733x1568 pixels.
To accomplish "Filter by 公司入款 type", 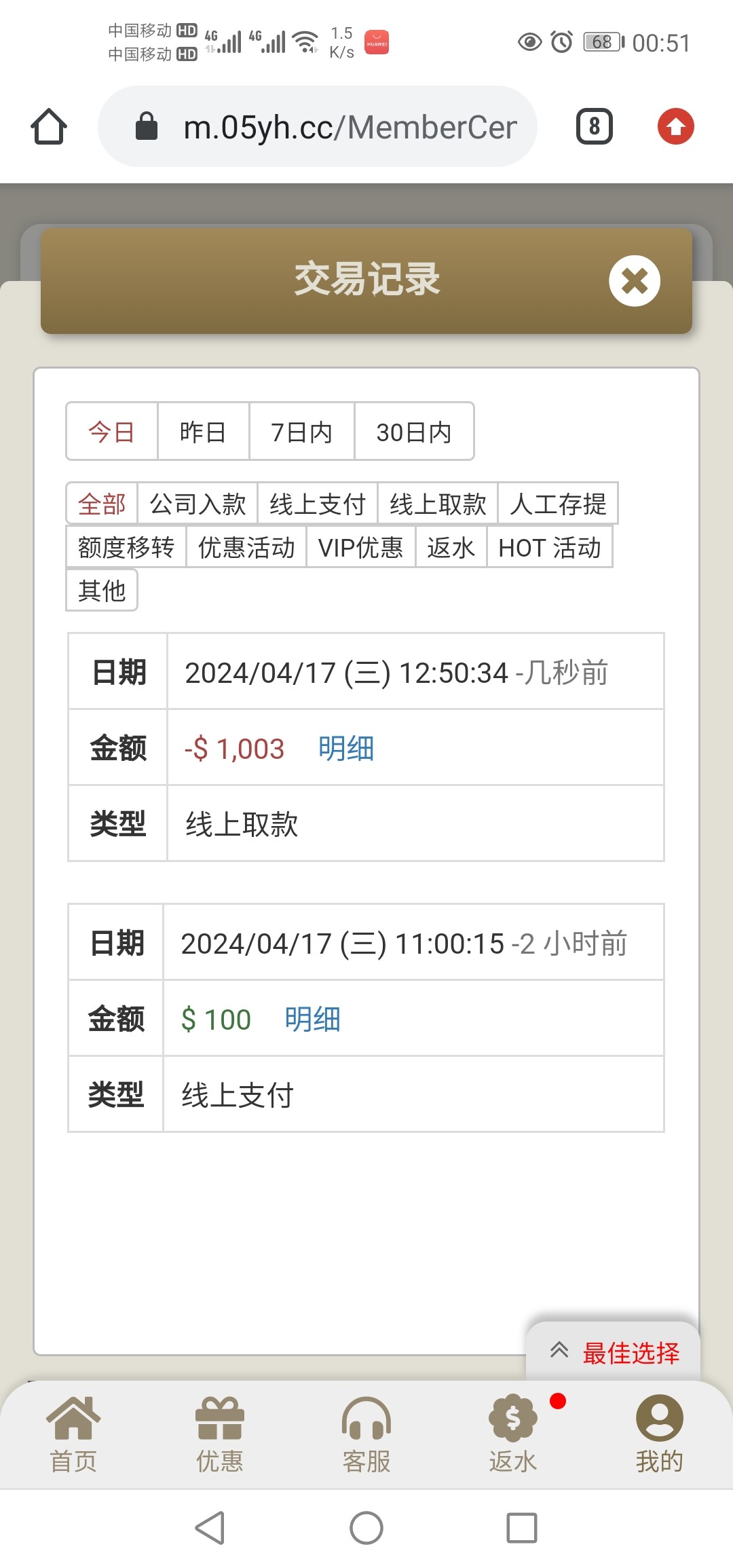I will coord(198,504).
